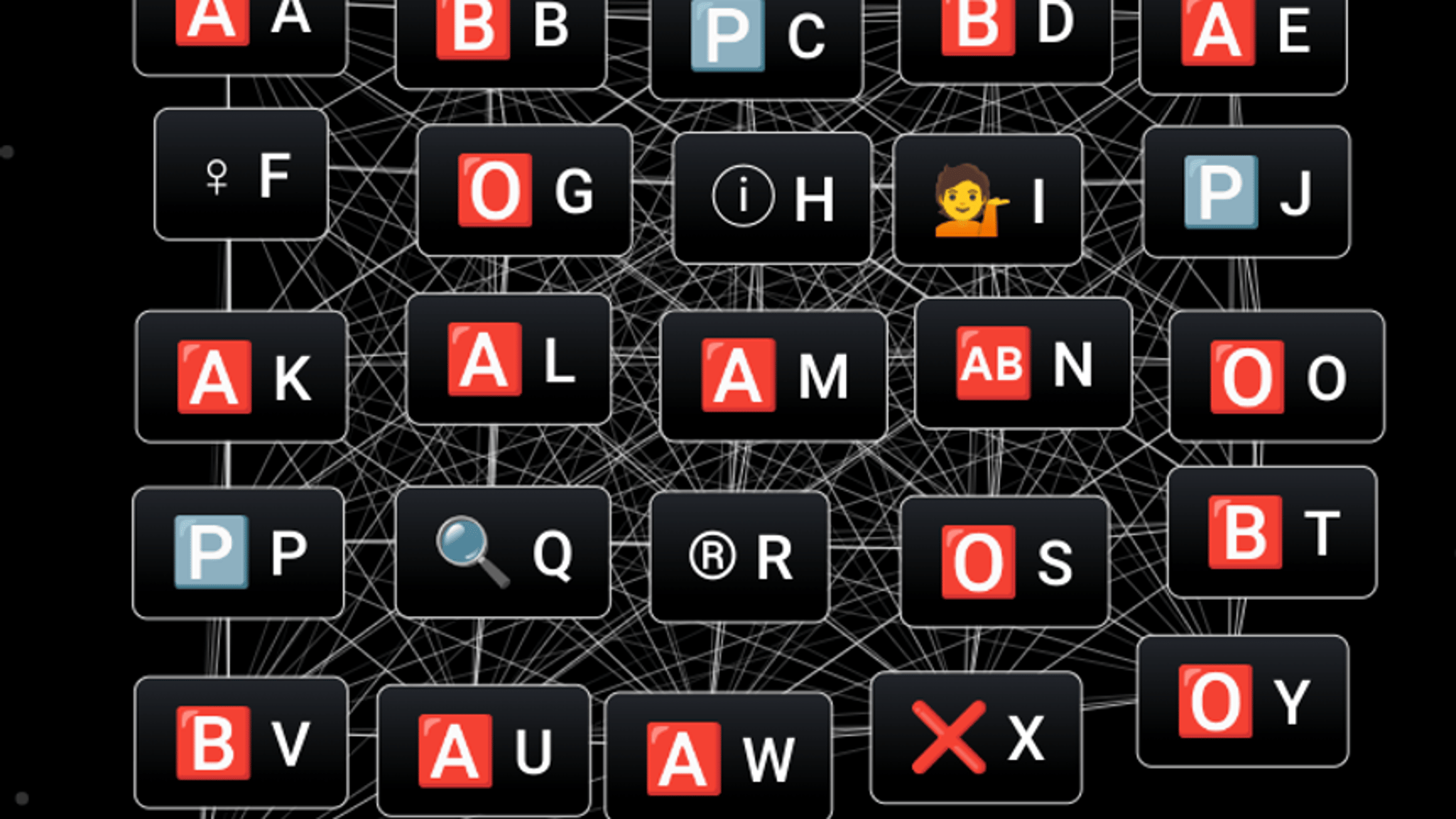Select node V with red B
Image resolution: width=1456 pixels, height=819 pixels.
[242, 743]
